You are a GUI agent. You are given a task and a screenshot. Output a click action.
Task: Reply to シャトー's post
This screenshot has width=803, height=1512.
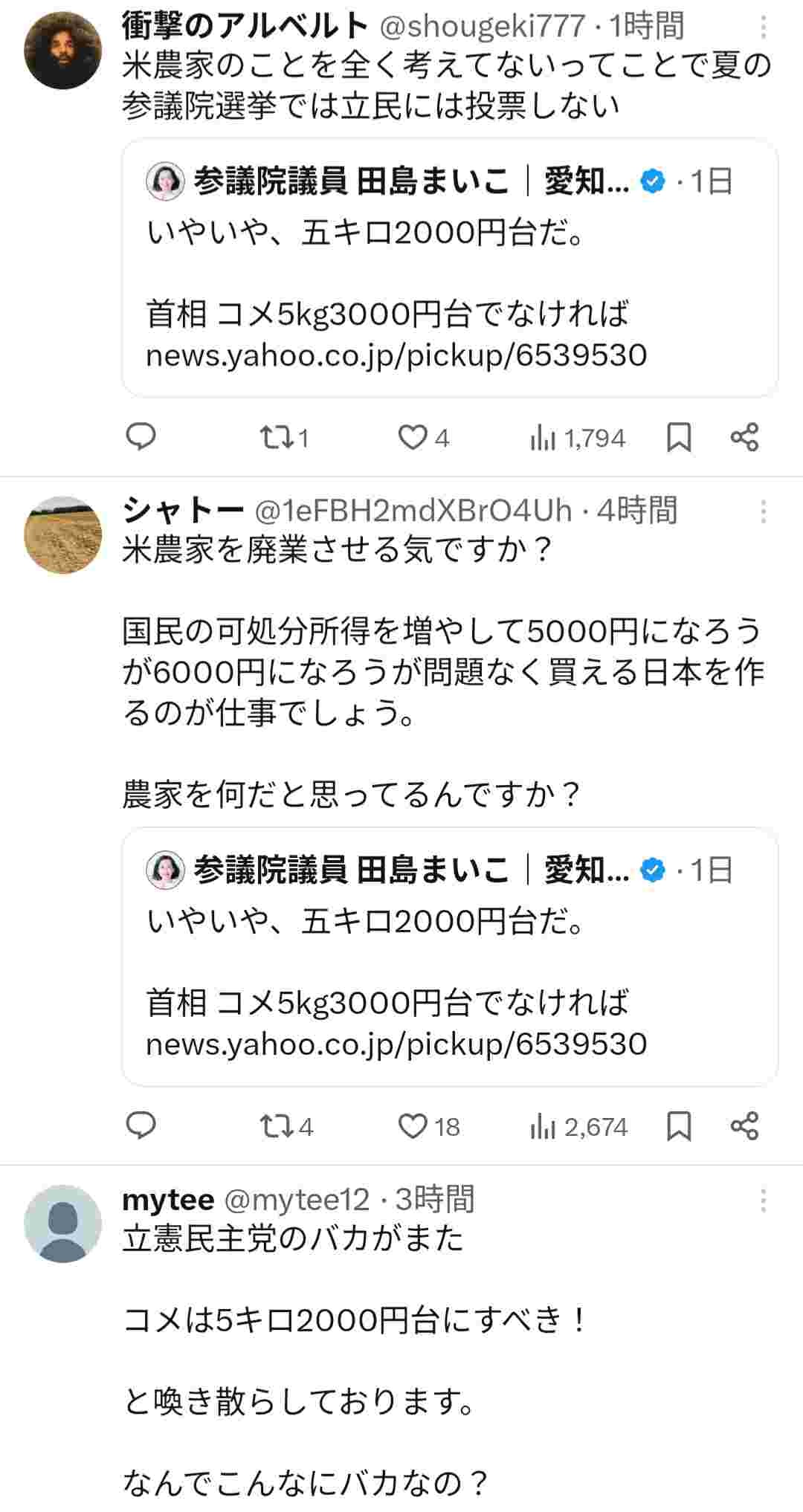tap(141, 1125)
